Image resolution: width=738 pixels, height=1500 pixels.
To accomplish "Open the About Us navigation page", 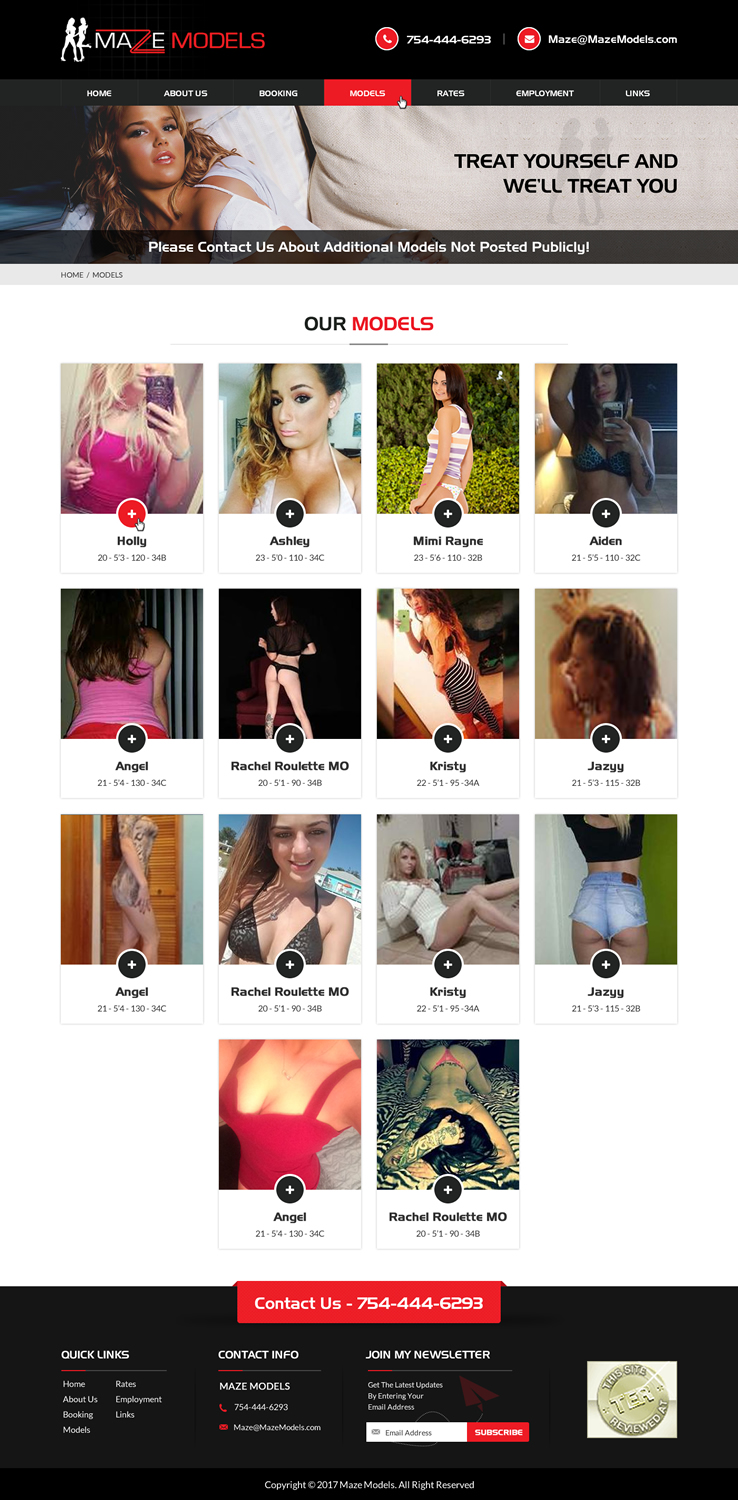I will tap(185, 93).
